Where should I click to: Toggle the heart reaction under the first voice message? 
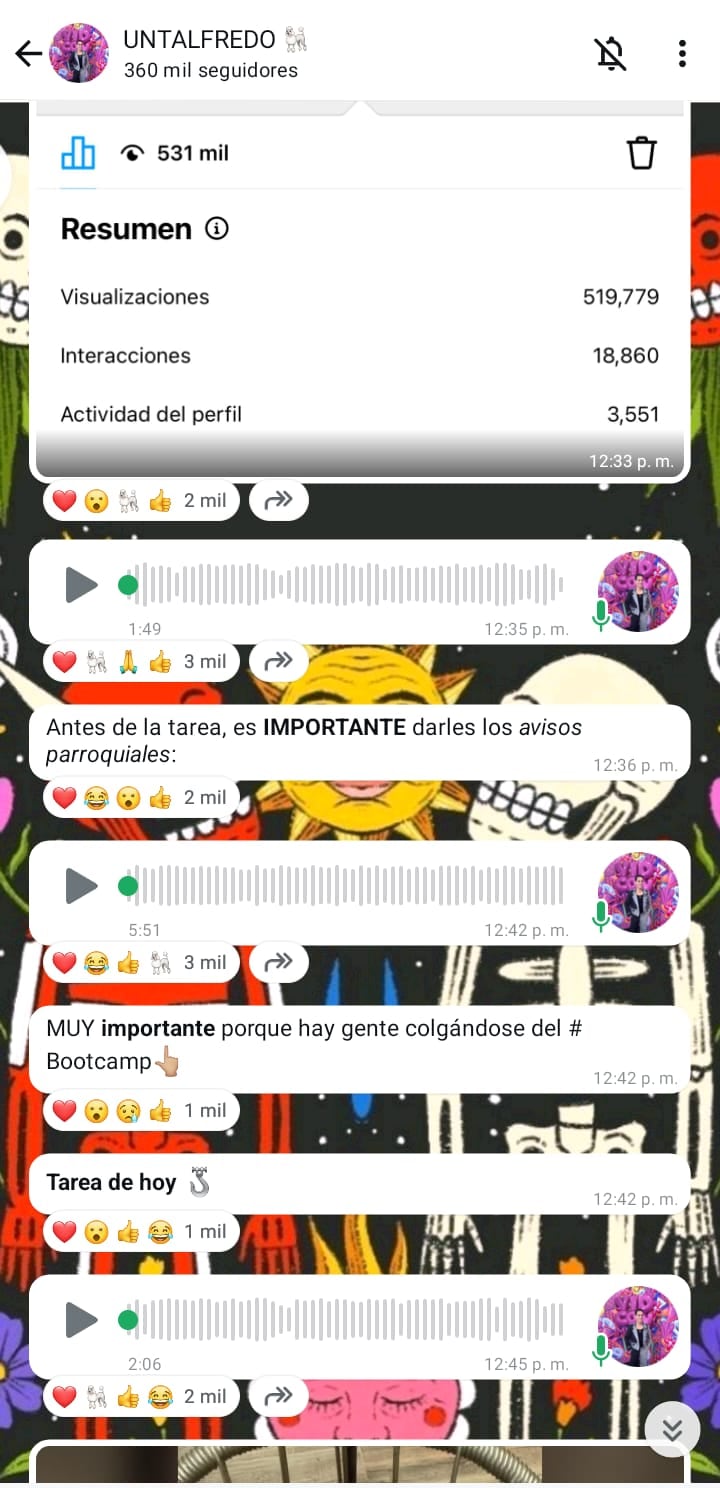coord(65,661)
